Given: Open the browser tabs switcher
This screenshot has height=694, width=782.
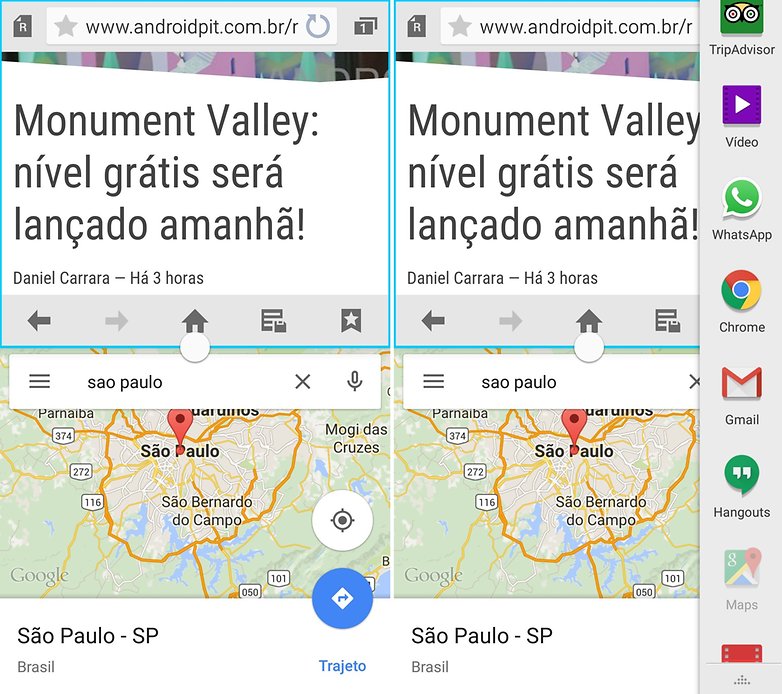Looking at the screenshot, I should coord(366,27).
